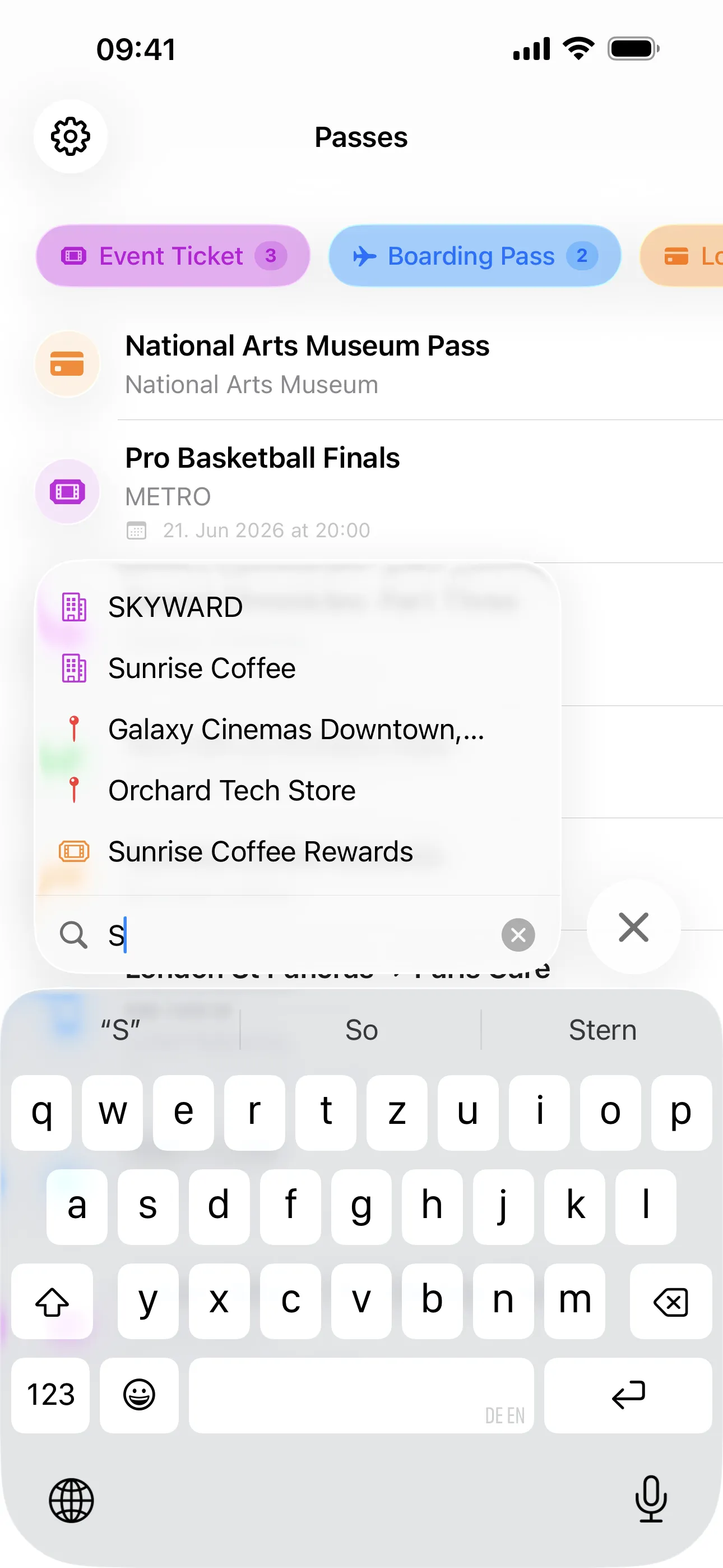The height and width of the screenshot is (1568, 723).
Task: Switch keyboard language with the globe icon
Action: pos(71,1501)
